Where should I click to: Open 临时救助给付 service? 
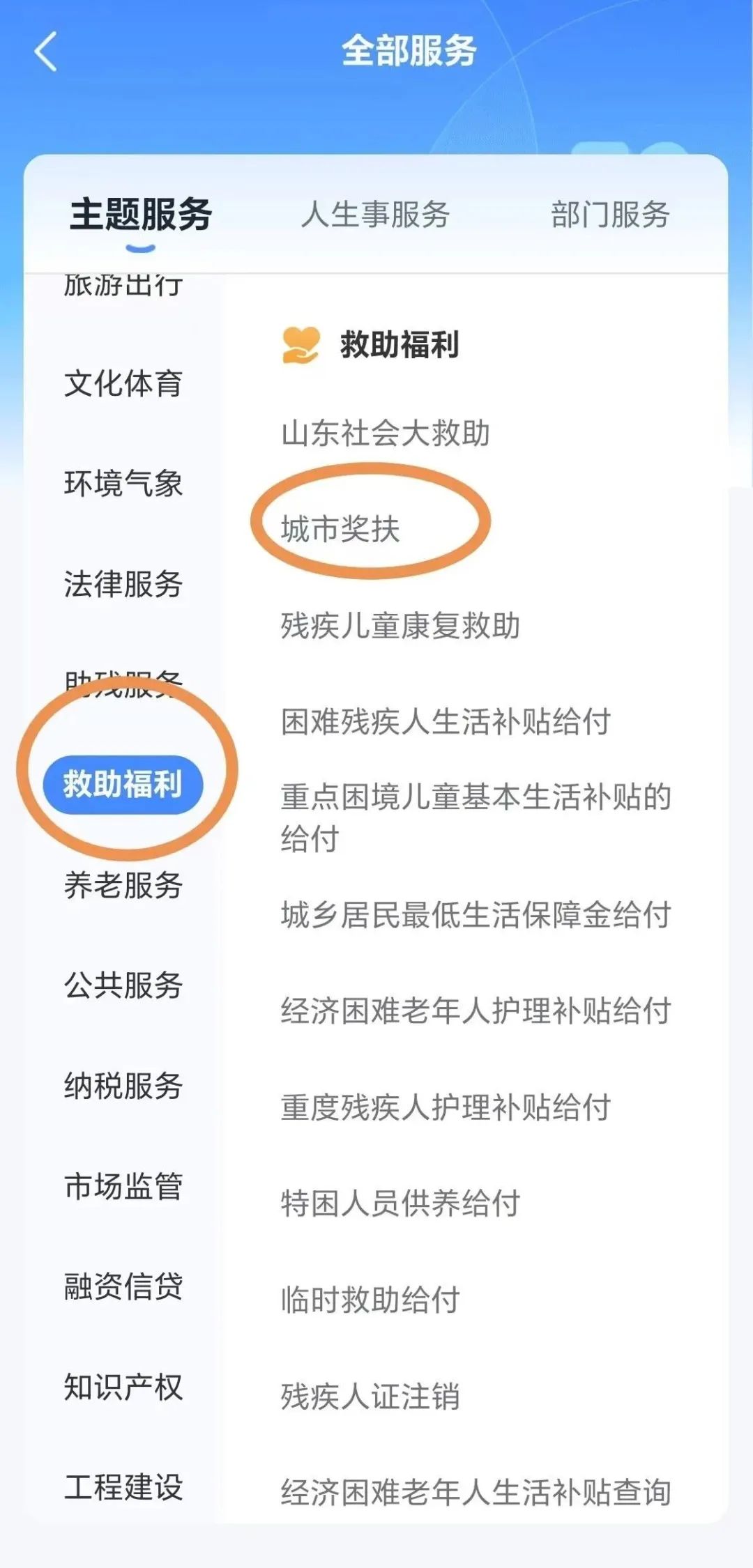point(370,1300)
